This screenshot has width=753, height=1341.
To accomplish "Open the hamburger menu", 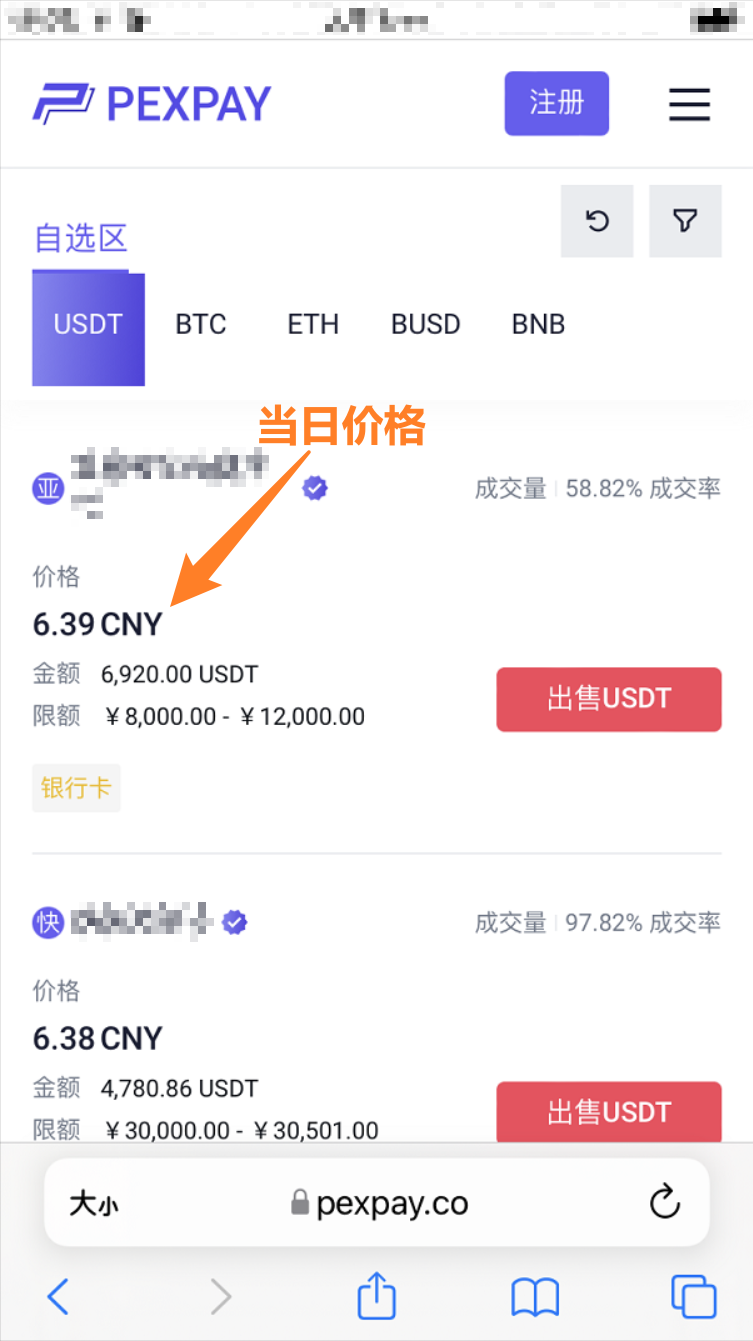I will 689,104.
